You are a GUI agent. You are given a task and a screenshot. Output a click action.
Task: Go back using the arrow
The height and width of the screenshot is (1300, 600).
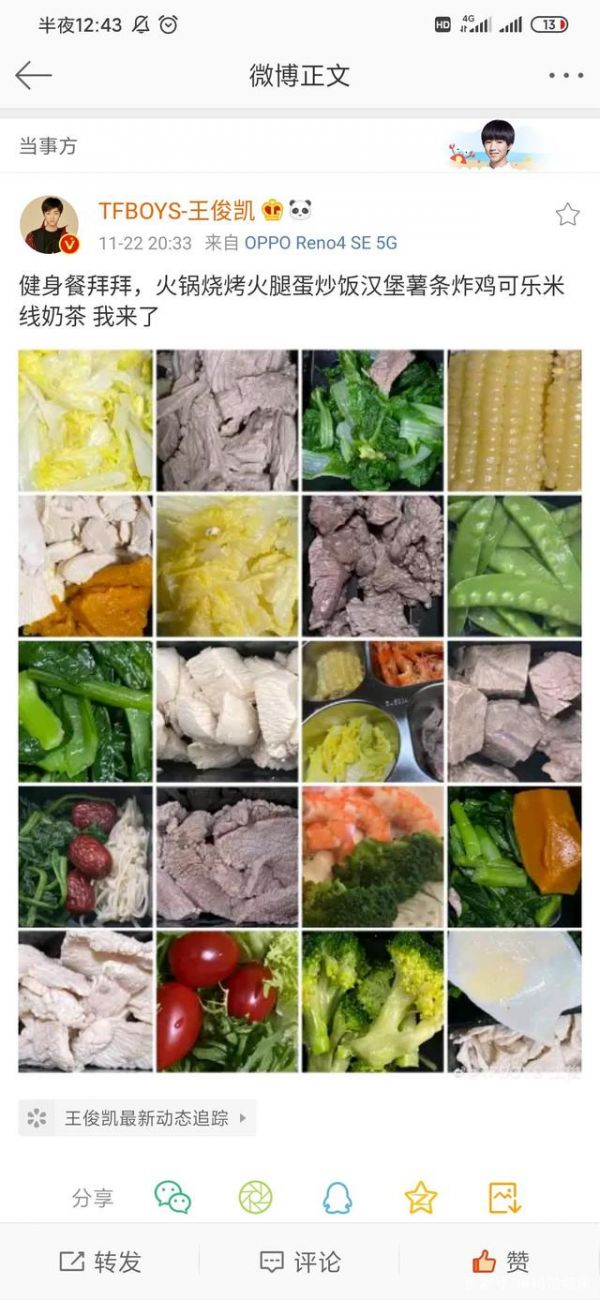[33, 75]
